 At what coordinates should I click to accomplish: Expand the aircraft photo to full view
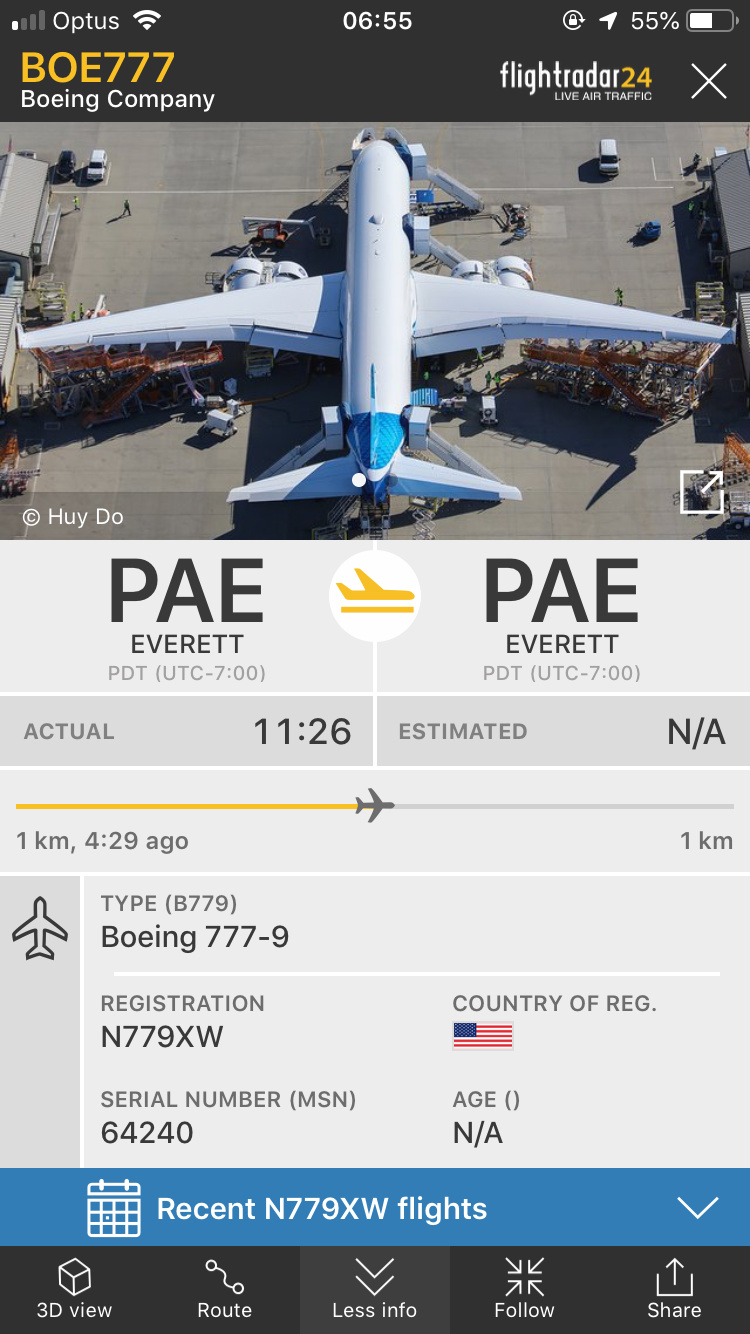click(701, 491)
